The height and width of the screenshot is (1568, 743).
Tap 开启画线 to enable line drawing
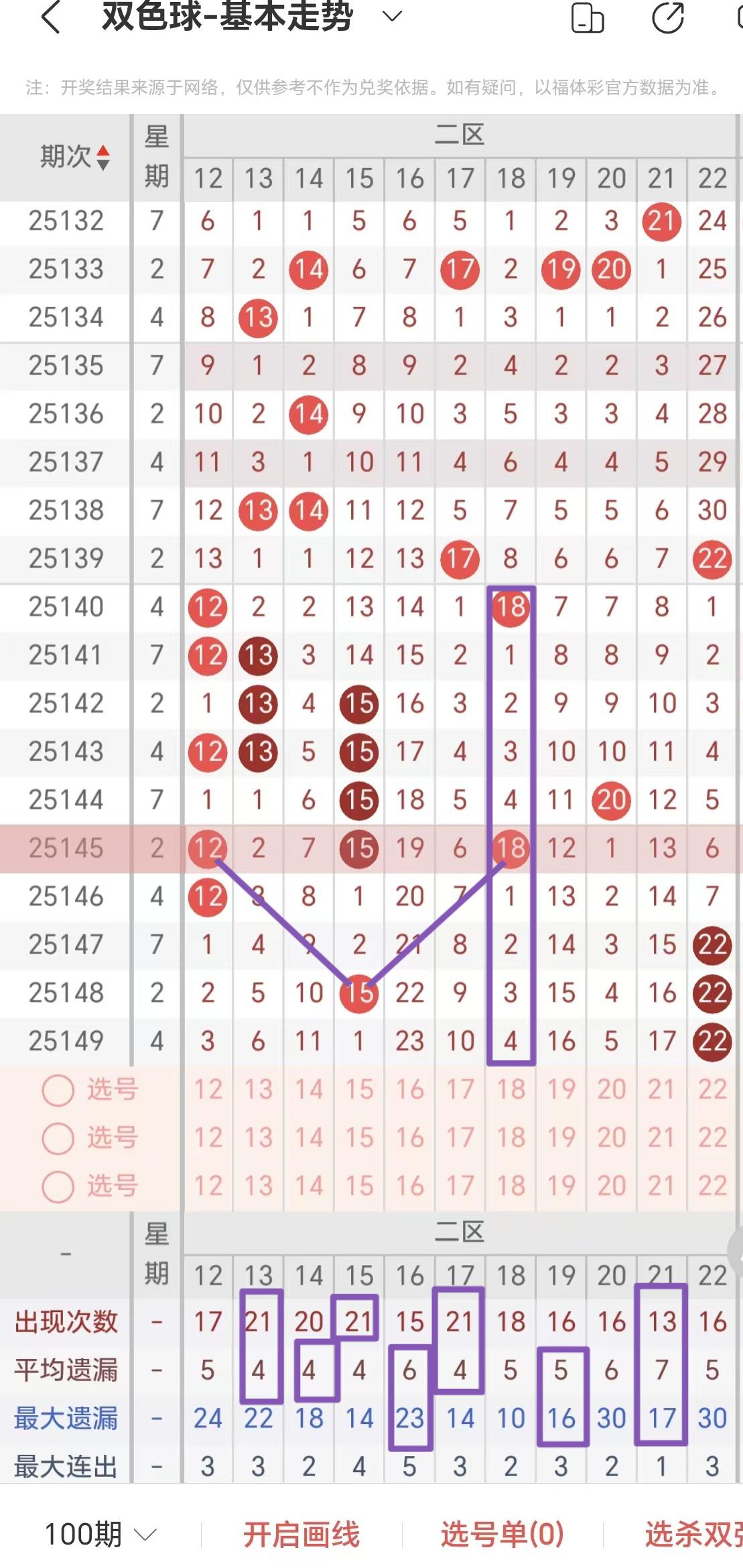pyautogui.click(x=301, y=1534)
